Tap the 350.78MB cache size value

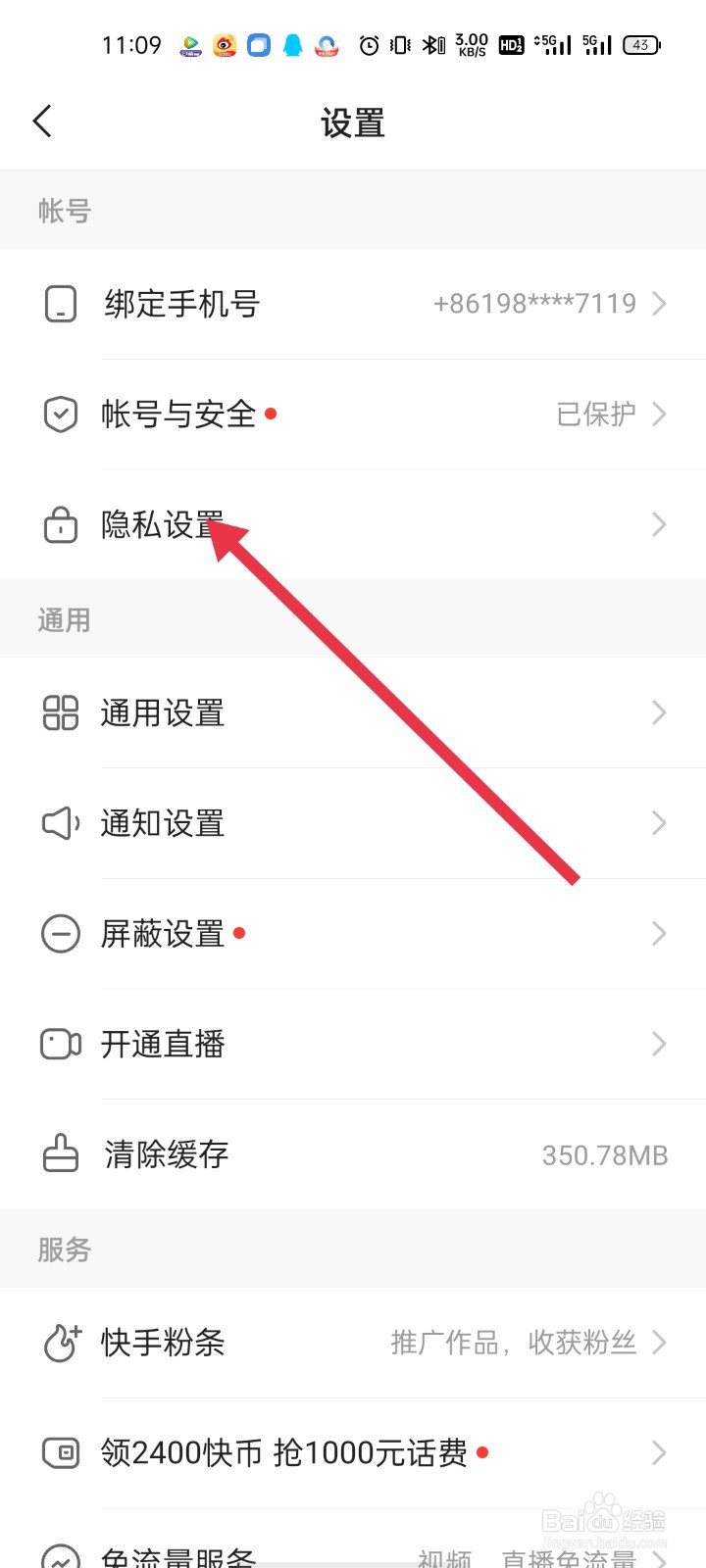(x=603, y=1154)
